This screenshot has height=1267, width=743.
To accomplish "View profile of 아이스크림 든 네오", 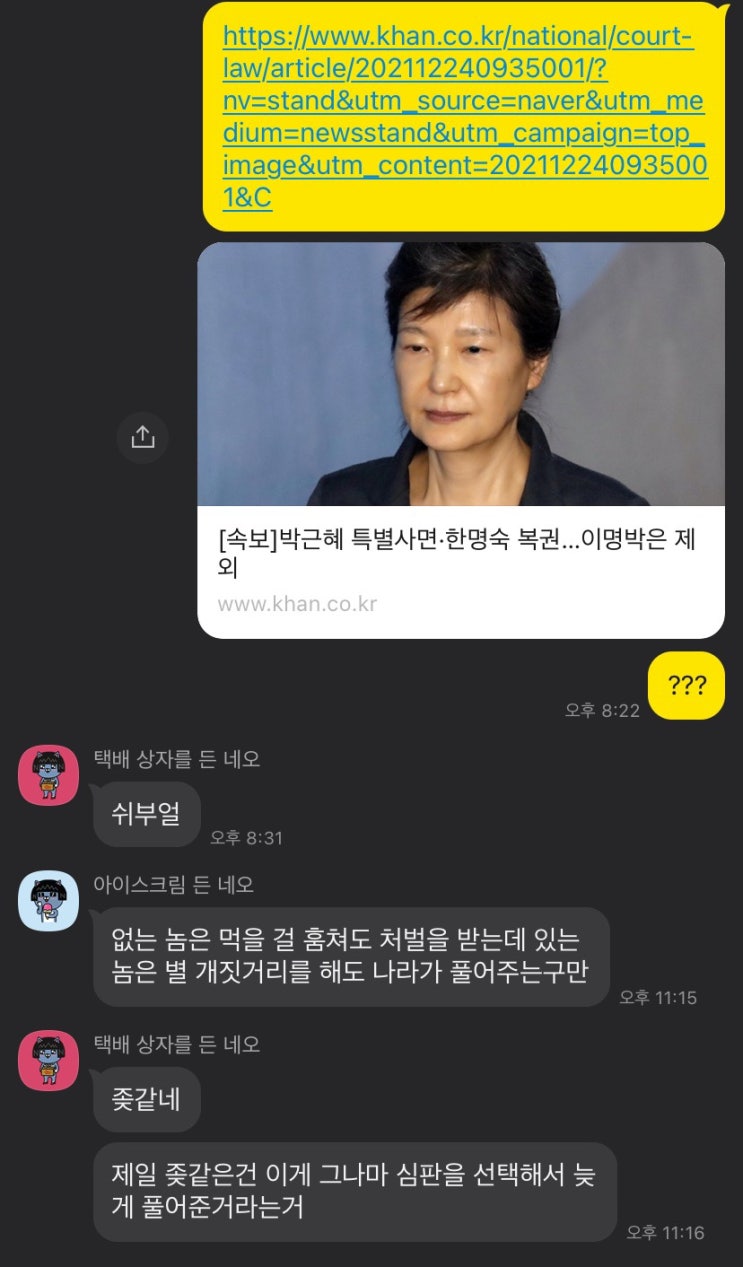I will [48, 901].
